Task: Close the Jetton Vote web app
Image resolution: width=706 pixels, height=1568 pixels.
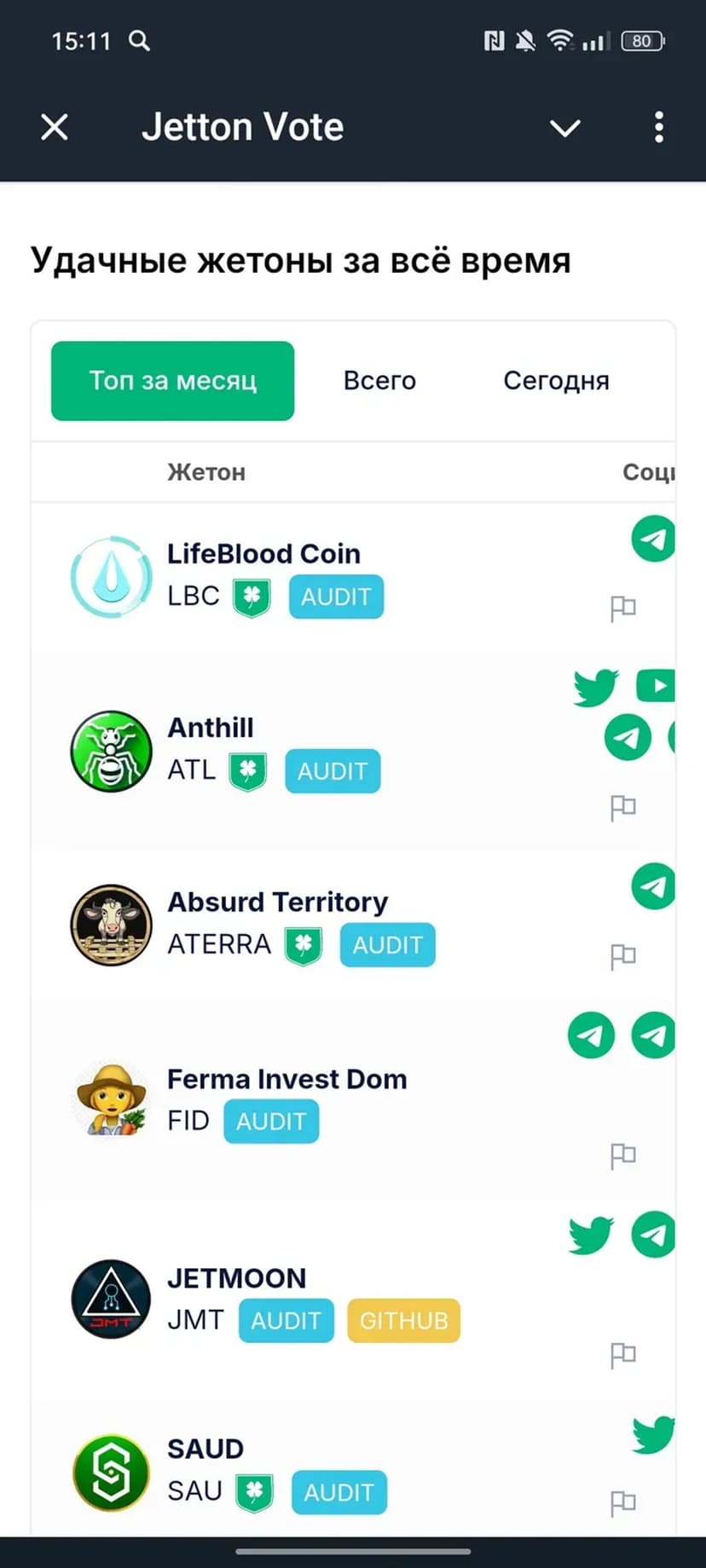Action: [55, 128]
